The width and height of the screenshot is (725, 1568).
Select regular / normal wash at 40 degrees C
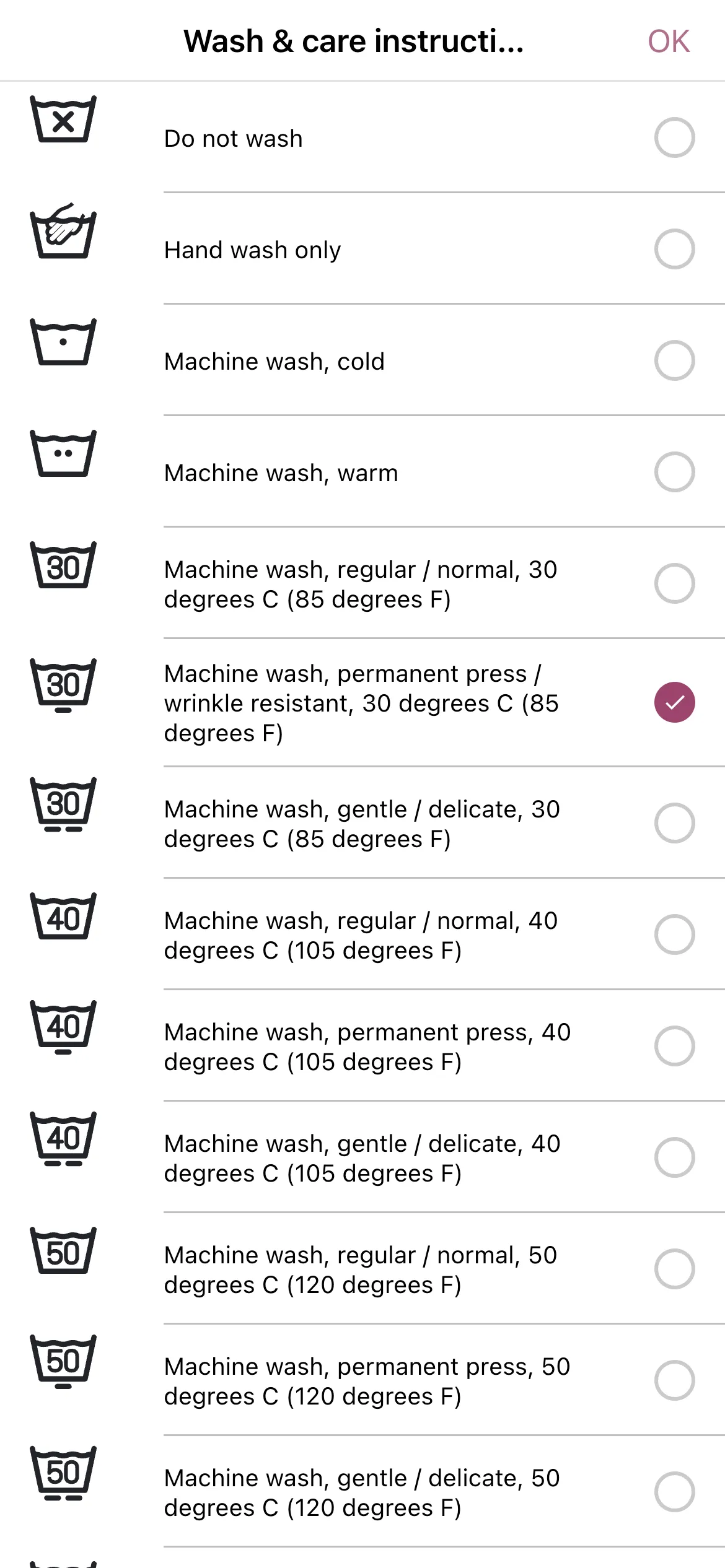point(674,934)
